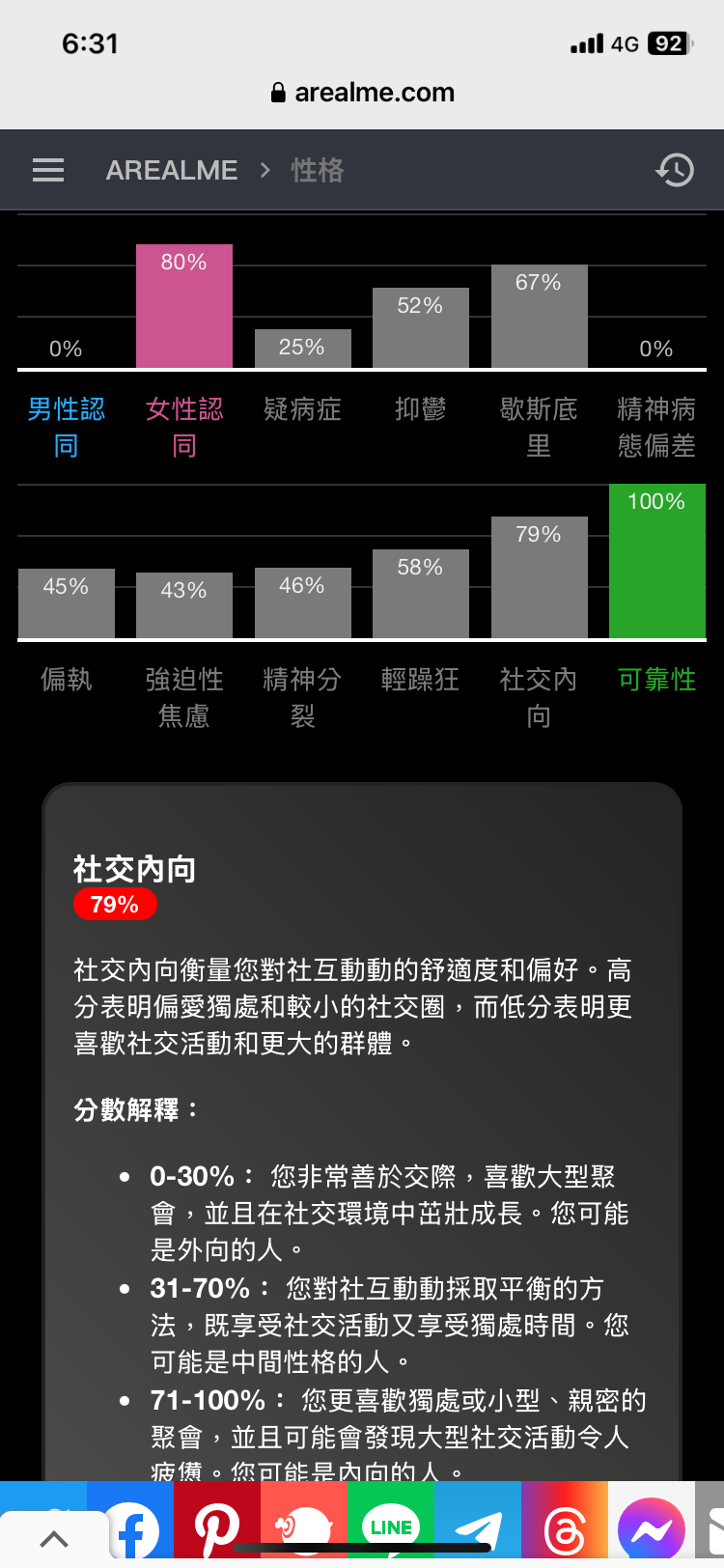The width and height of the screenshot is (724, 1568).
Task: Share the result on Threads
Action: pos(565,1527)
